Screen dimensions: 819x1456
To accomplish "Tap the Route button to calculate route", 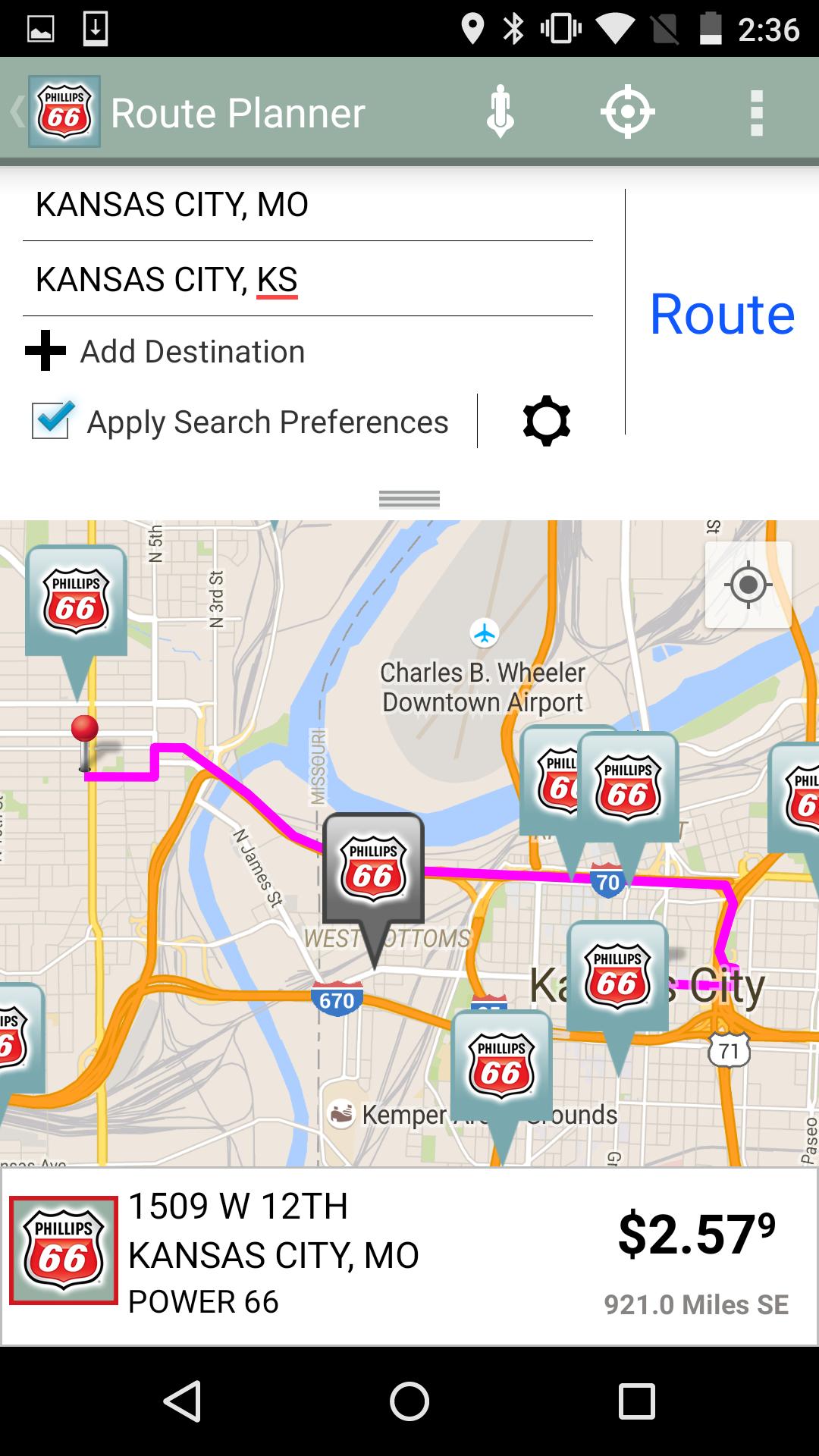I will (721, 314).
